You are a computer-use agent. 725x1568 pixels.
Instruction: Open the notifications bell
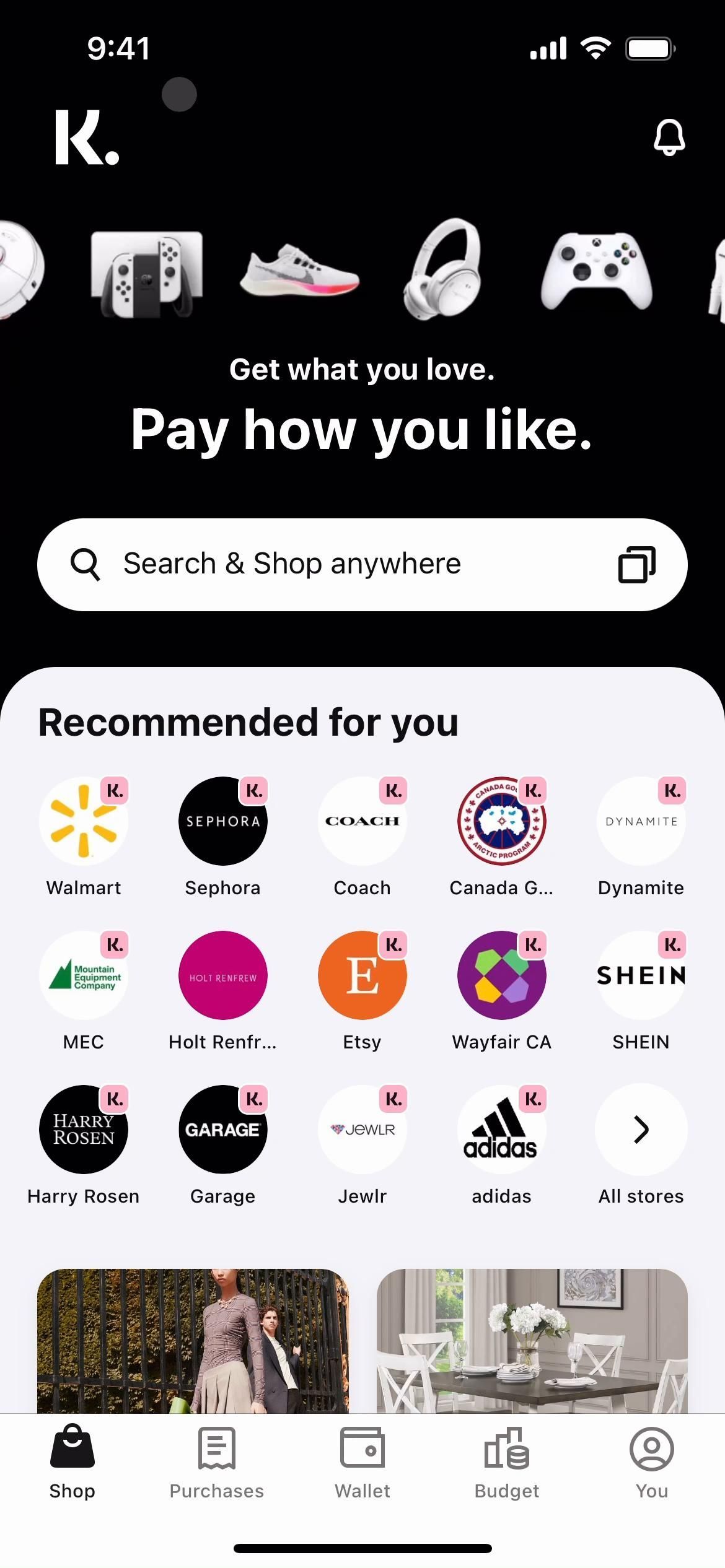pos(669,137)
